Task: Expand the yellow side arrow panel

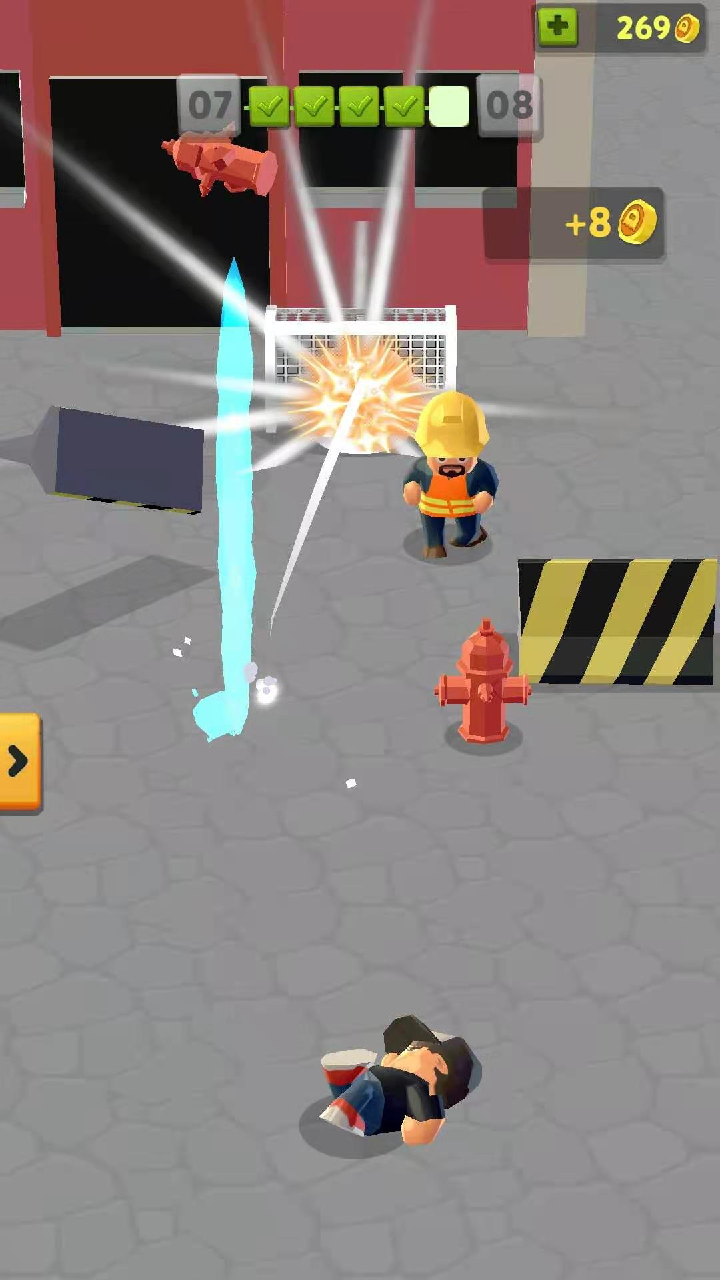Action: 17,762
